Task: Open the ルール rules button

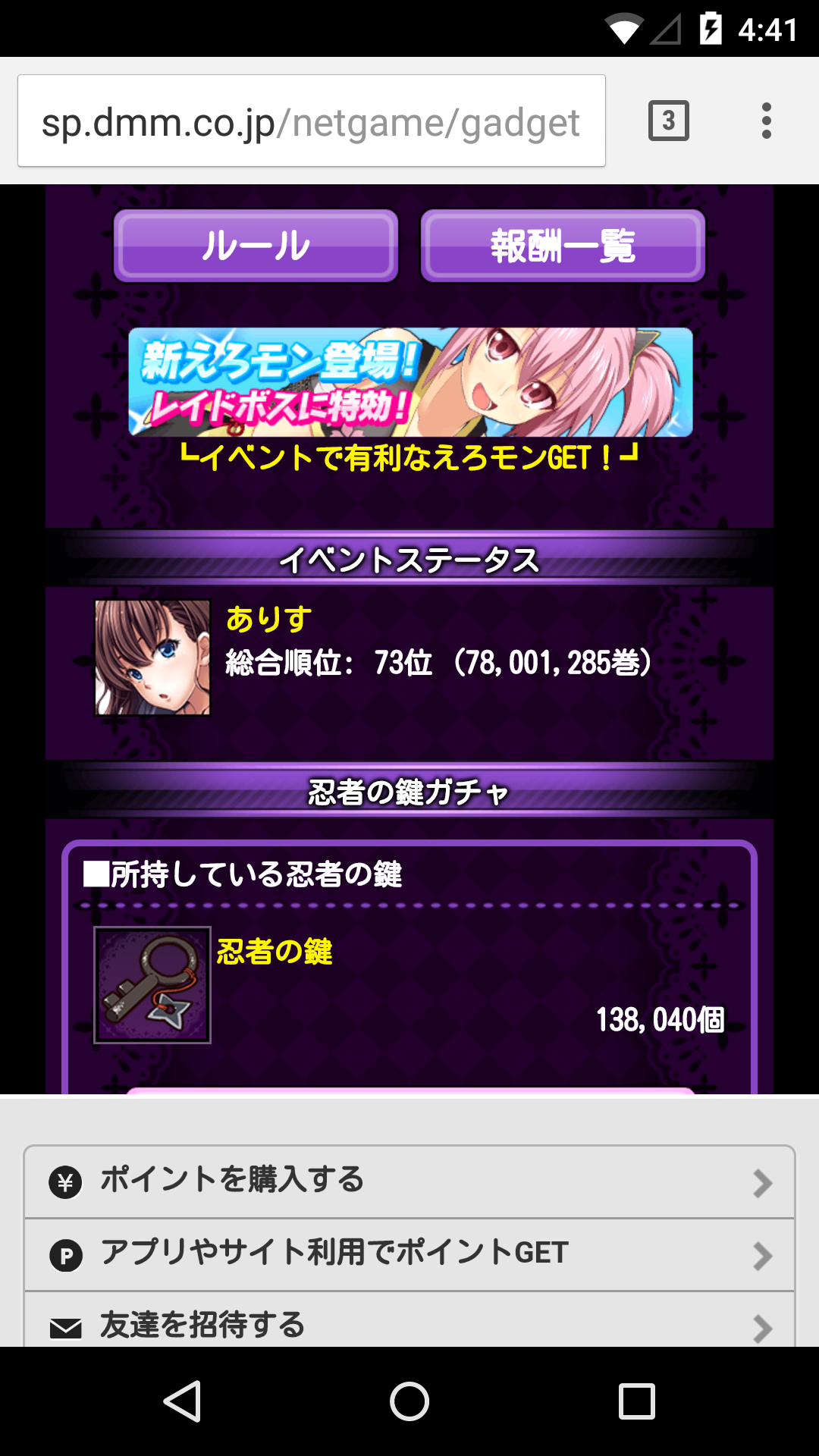Action: point(256,246)
